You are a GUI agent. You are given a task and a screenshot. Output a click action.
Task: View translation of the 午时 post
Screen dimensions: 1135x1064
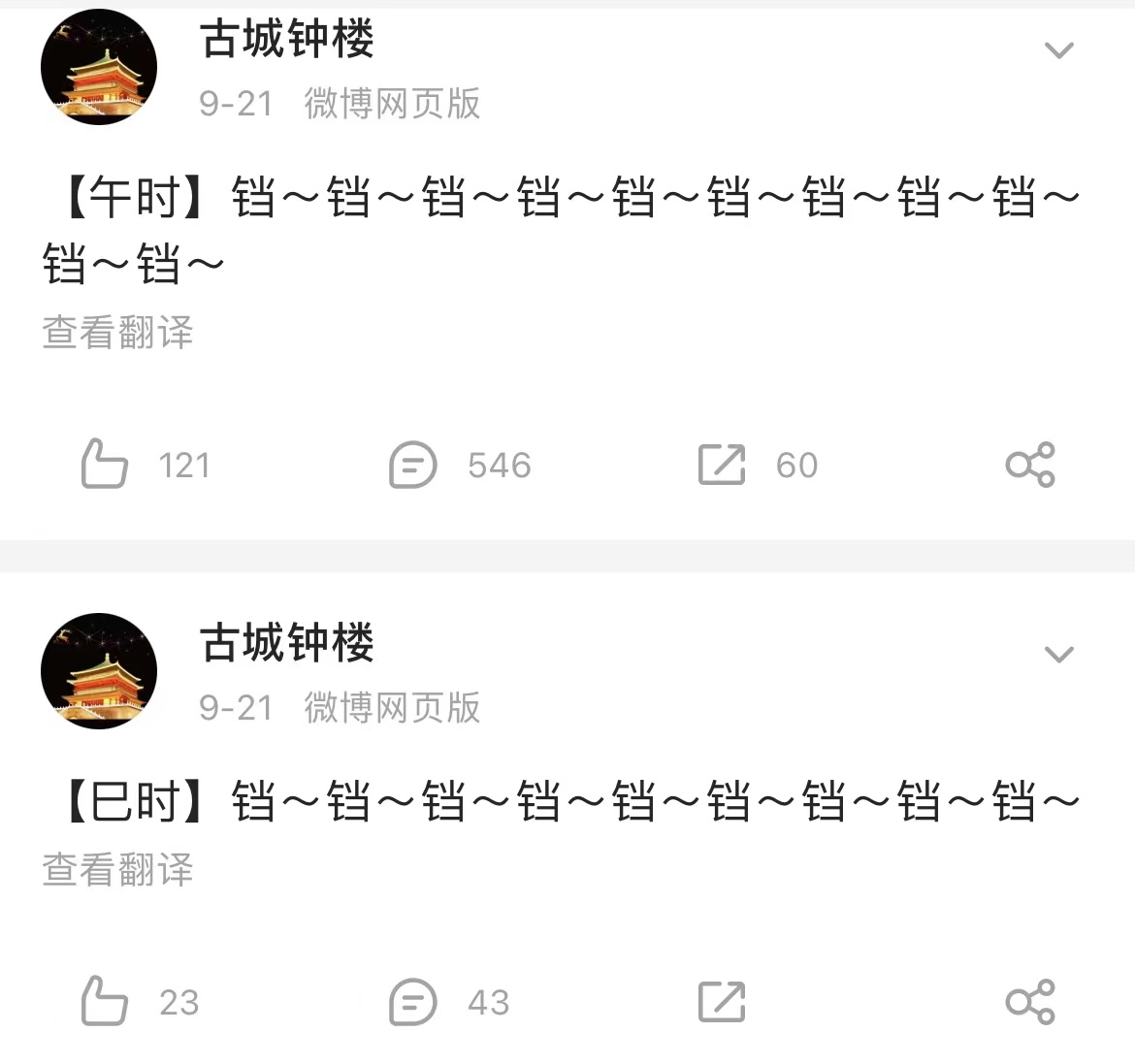click(117, 333)
